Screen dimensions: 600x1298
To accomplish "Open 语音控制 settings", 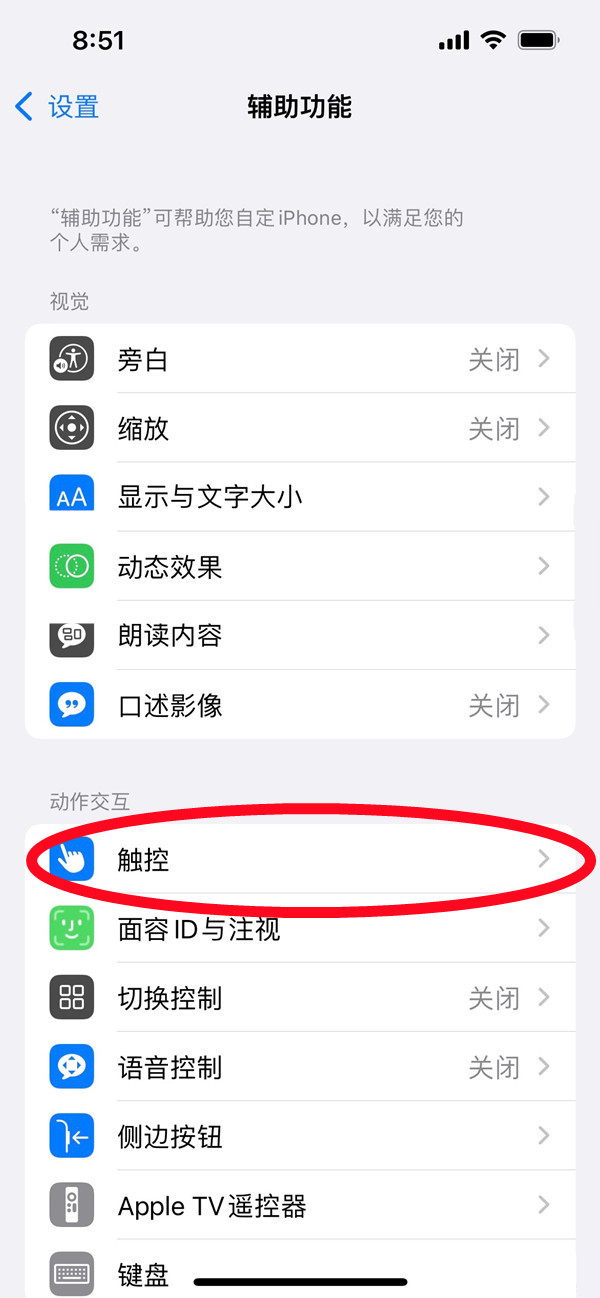I will (x=300, y=1068).
